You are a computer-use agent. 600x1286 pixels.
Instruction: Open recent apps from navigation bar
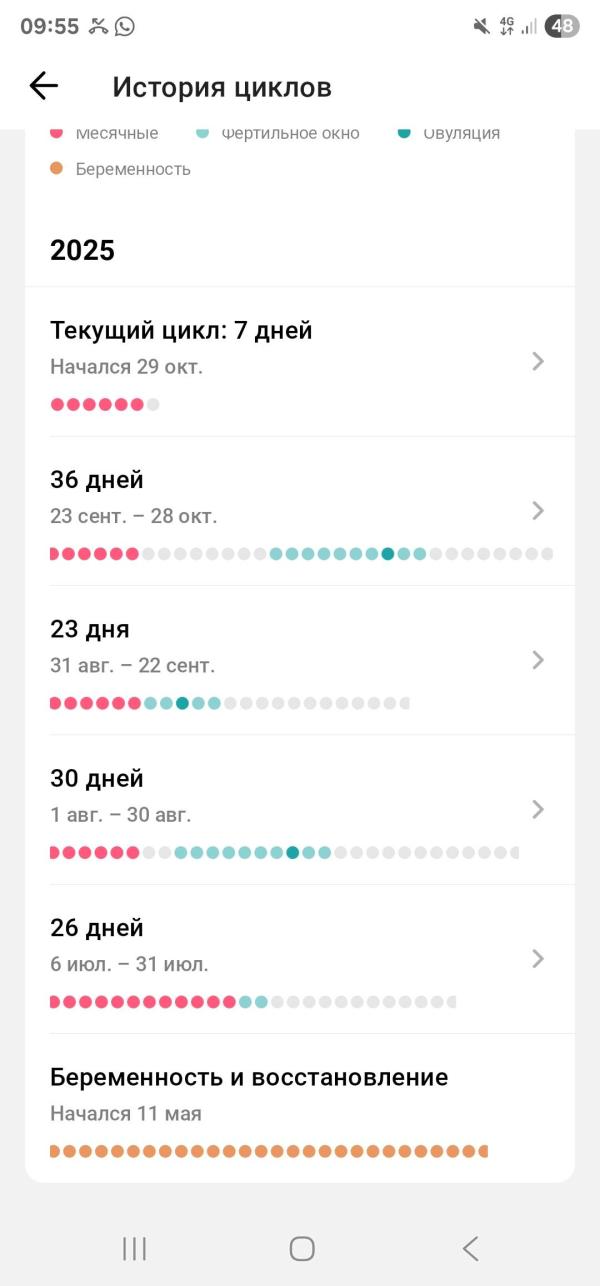(134, 1248)
